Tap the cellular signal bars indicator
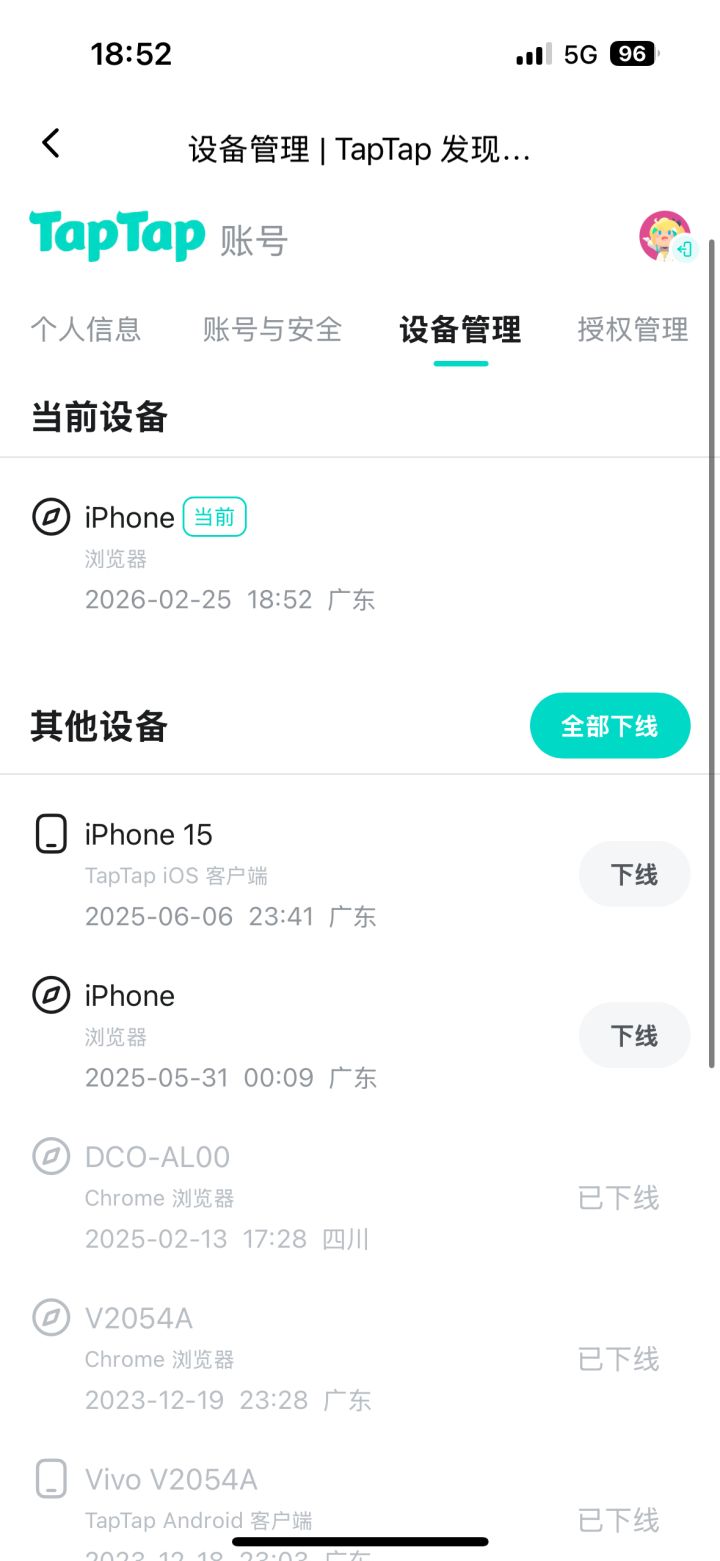 531,53
